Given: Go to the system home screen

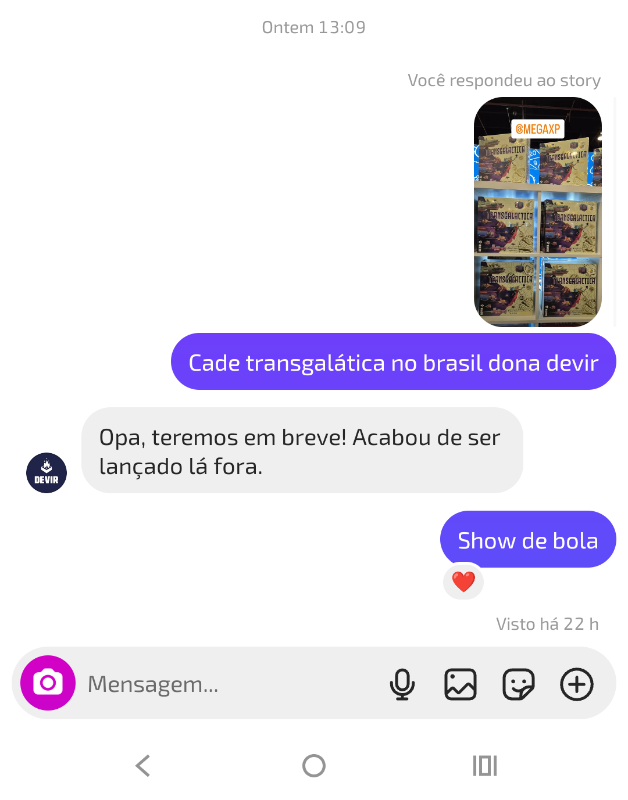Looking at the screenshot, I should click(x=314, y=766).
